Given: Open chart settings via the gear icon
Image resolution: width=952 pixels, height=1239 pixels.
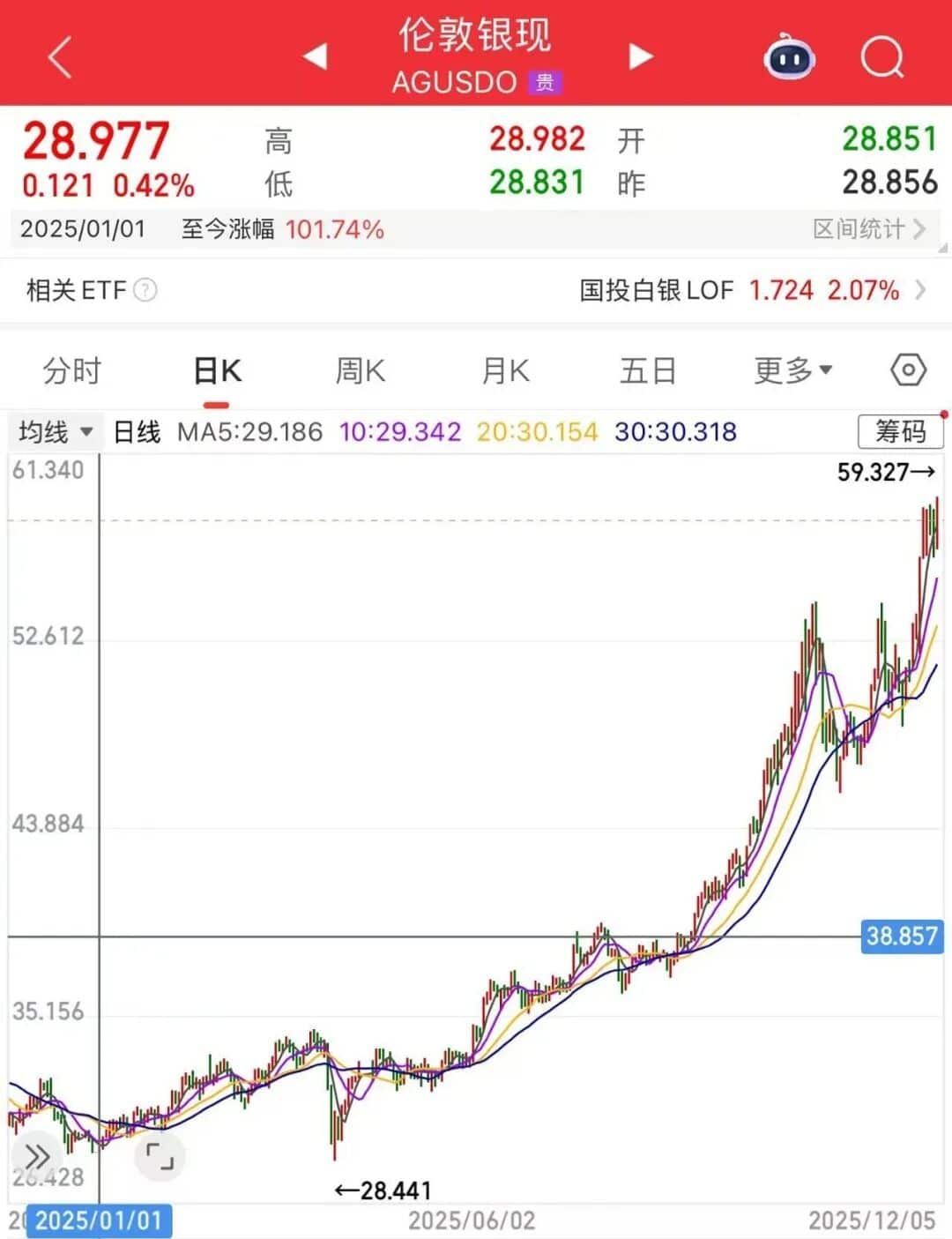Looking at the screenshot, I should tap(907, 370).
